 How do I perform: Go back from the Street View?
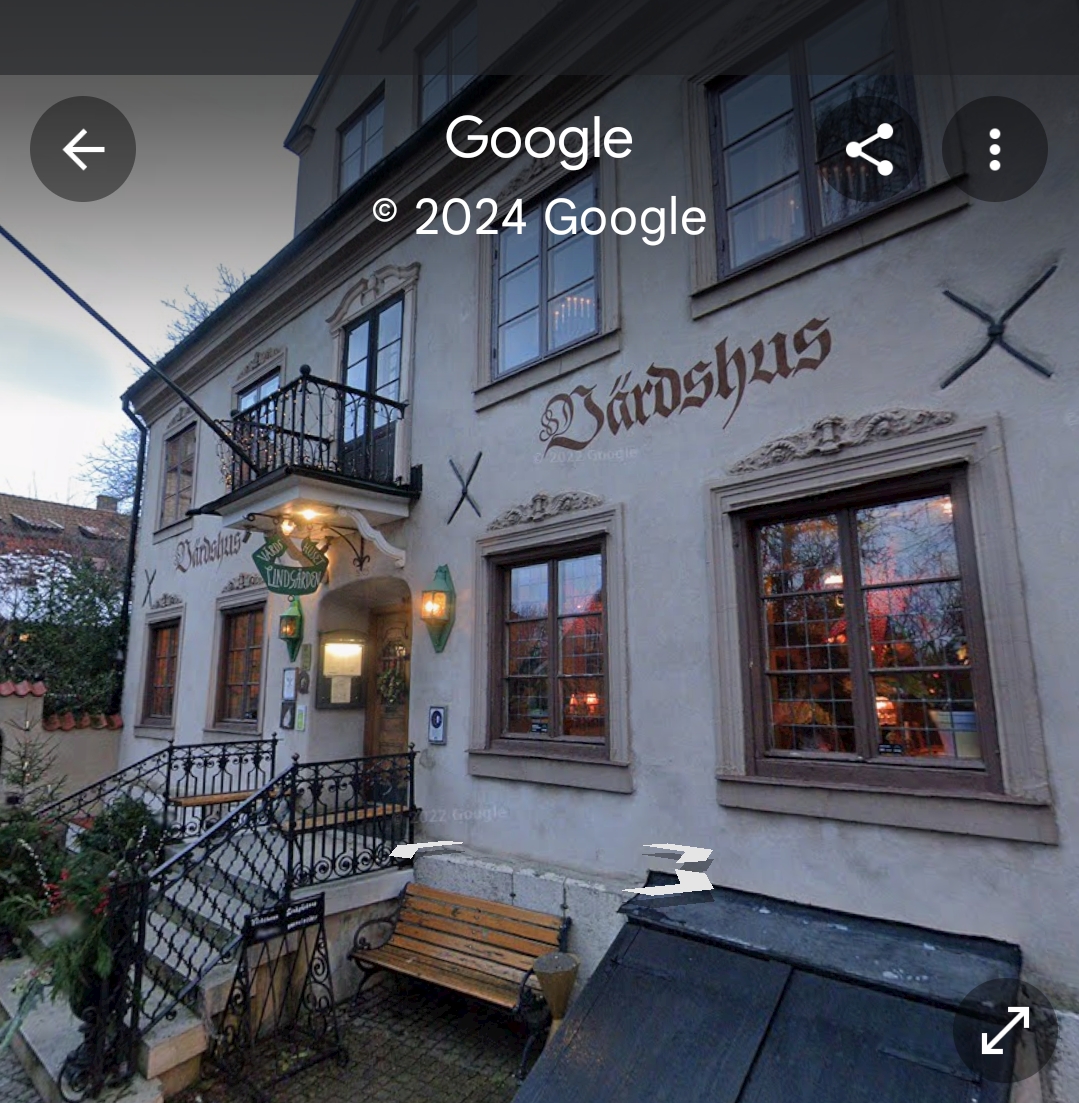pos(83,149)
